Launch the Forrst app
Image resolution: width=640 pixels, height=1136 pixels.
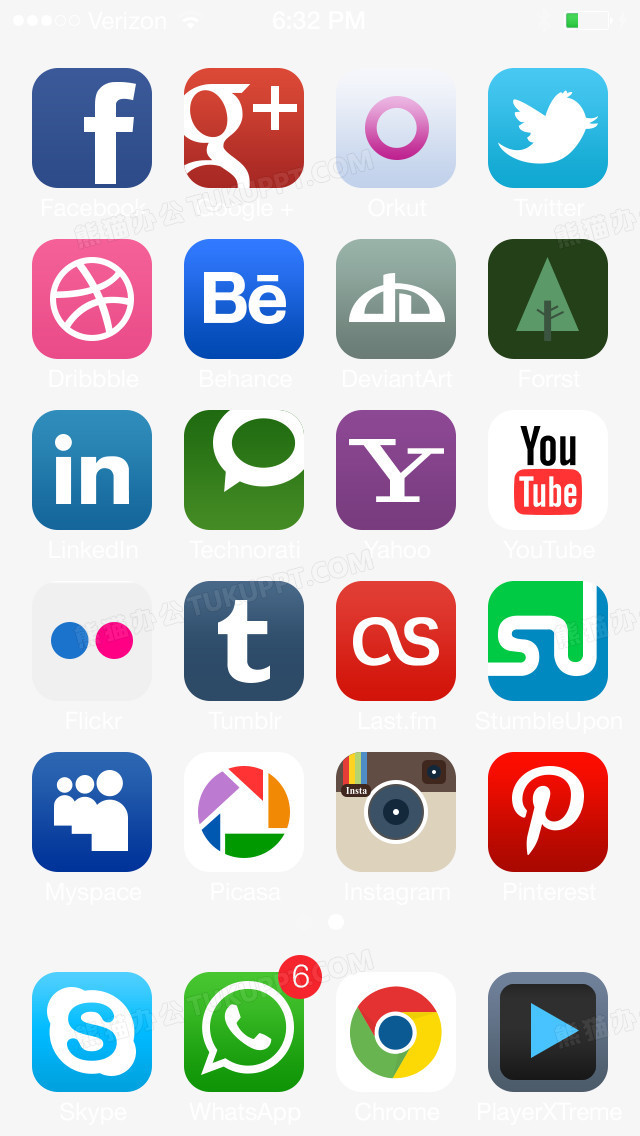[548, 299]
